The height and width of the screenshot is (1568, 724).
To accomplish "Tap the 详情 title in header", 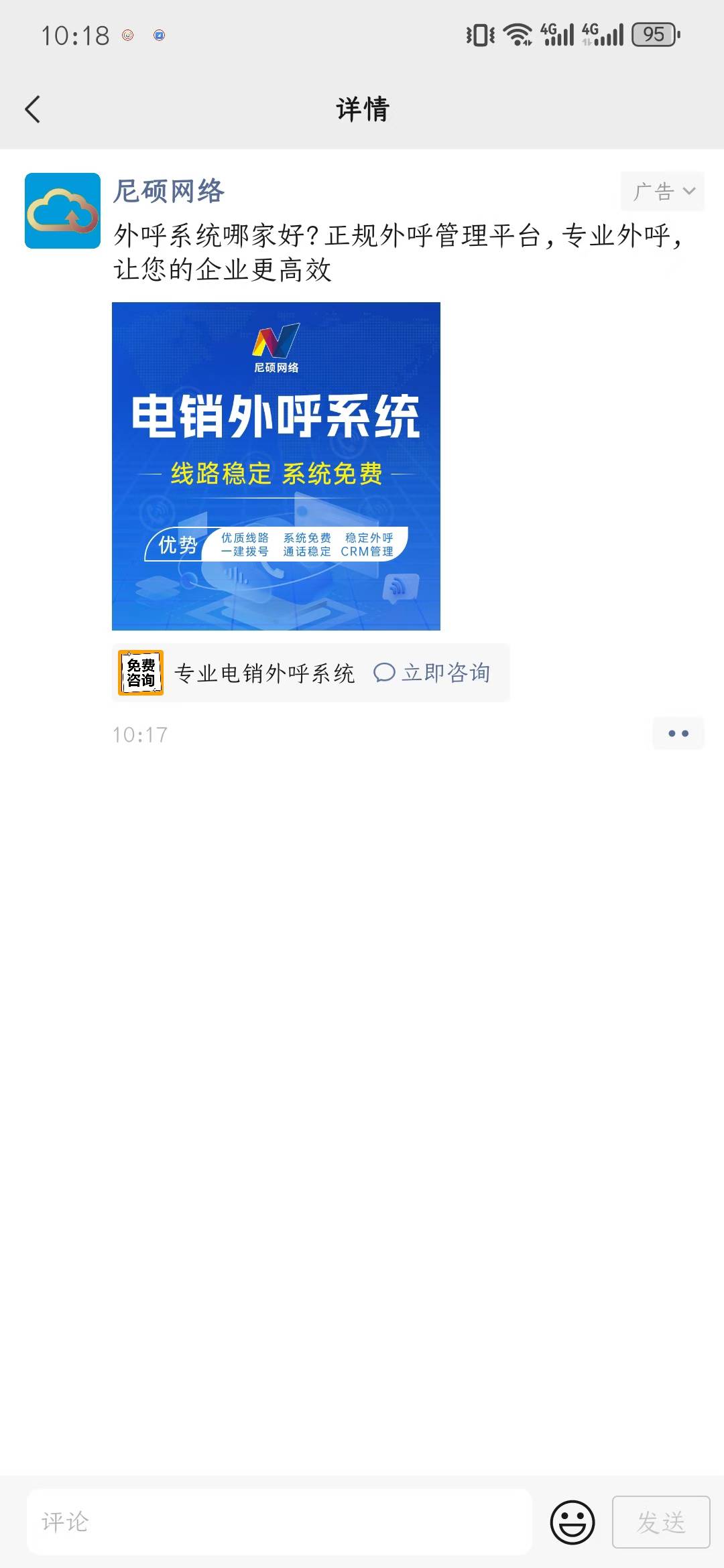I will coord(362,109).
